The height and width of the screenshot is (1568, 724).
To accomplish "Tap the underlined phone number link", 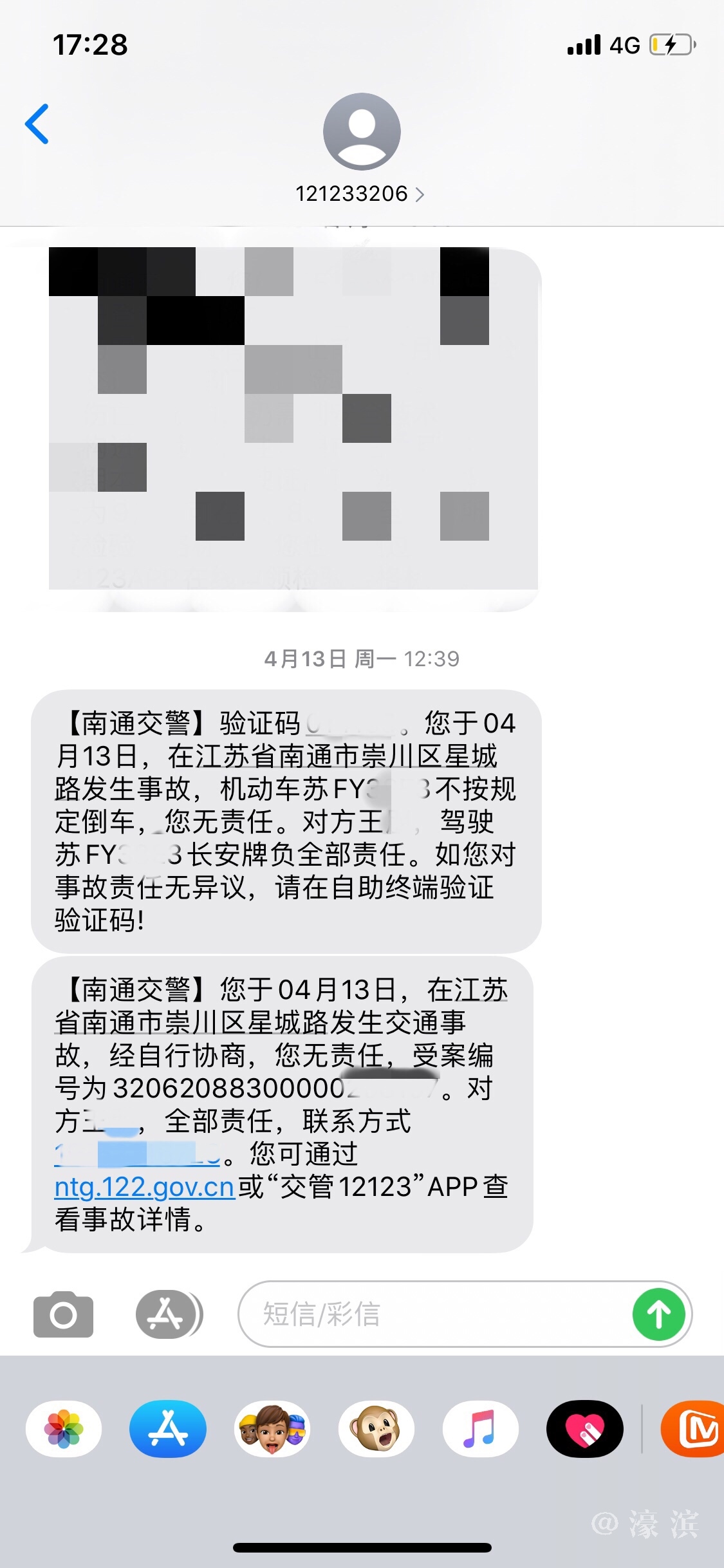I will pos(138,1153).
